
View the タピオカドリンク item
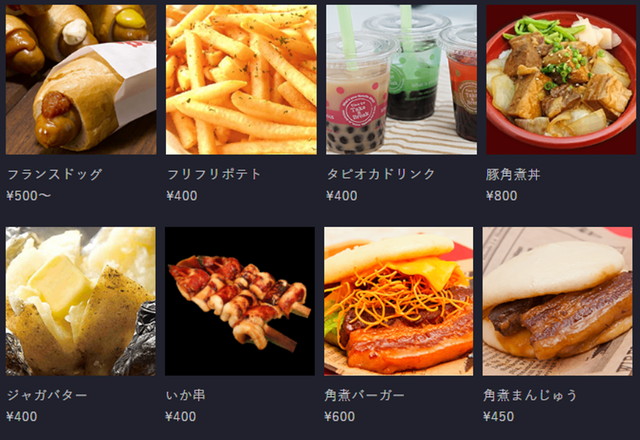[x=401, y=80]
